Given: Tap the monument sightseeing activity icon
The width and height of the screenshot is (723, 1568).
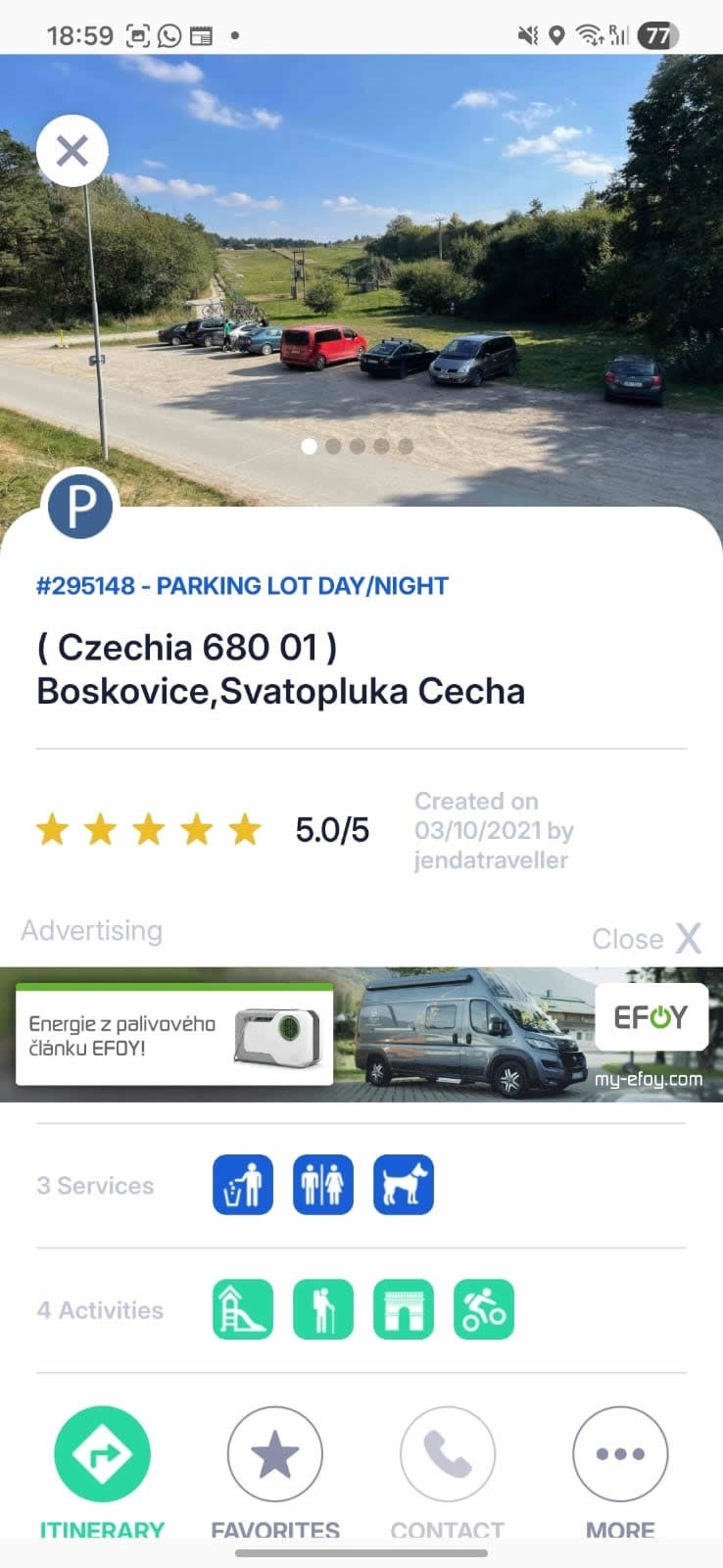Looking at the screenshot, I should pos(404,1309).
